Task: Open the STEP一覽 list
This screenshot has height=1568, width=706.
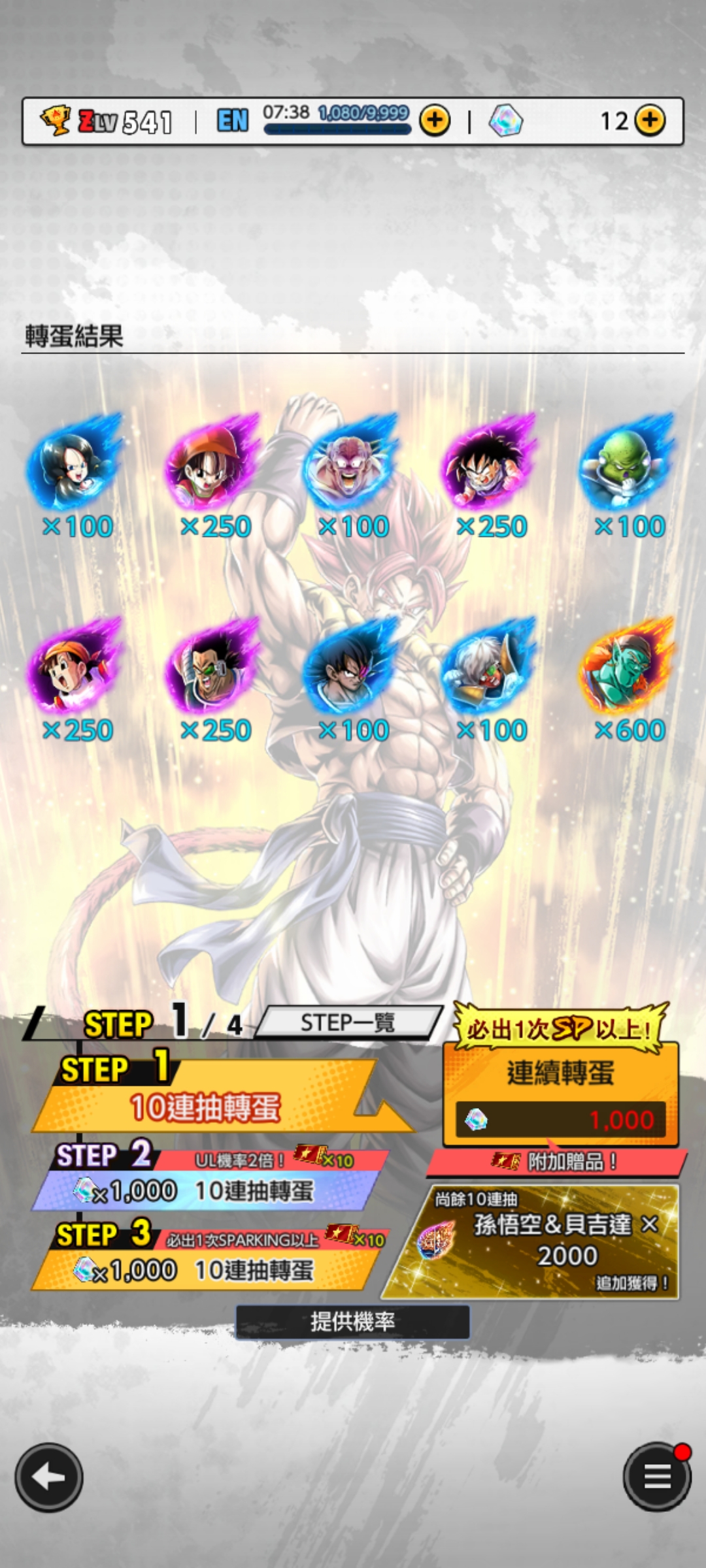Action: coord(348,1022)
